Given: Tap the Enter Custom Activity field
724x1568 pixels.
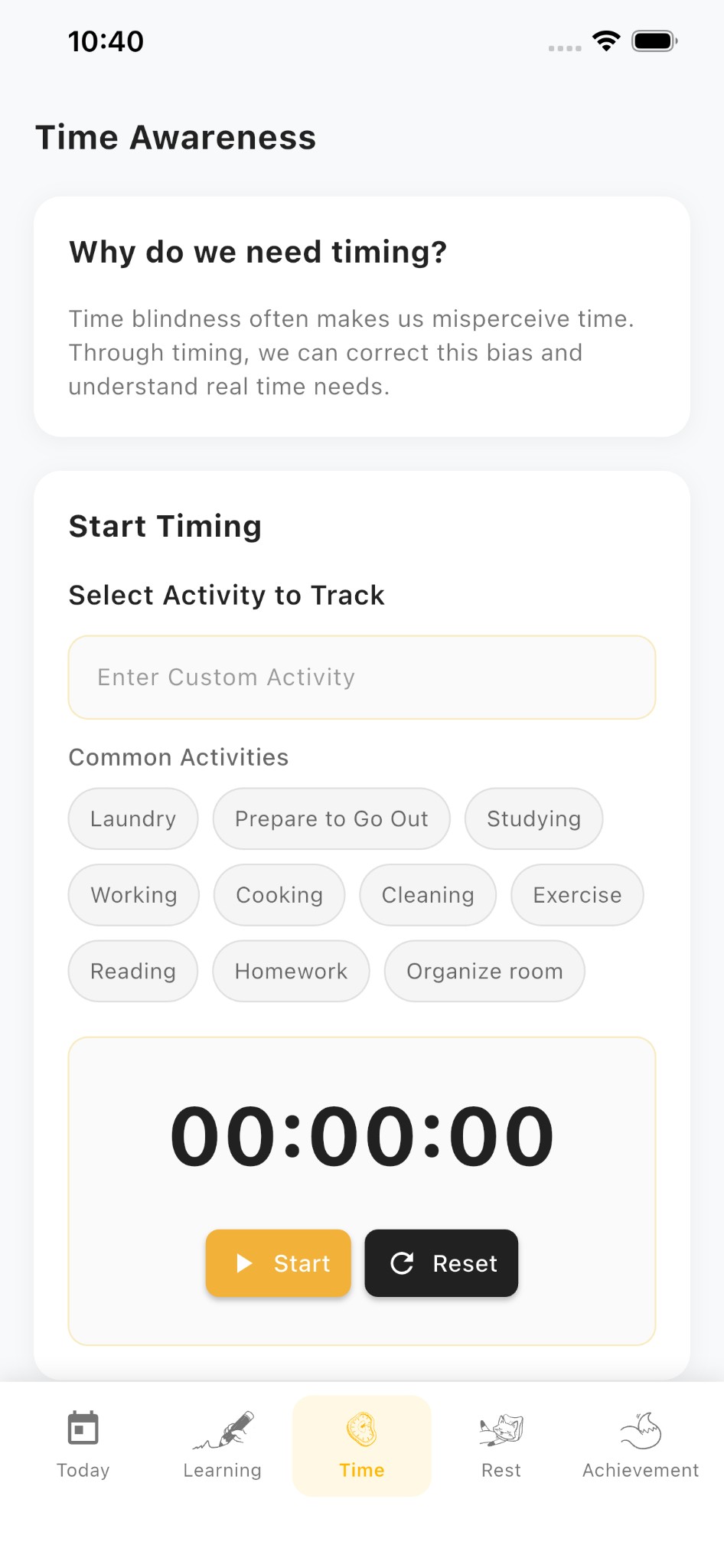Looking at the screenshot, I should [361, 677].
